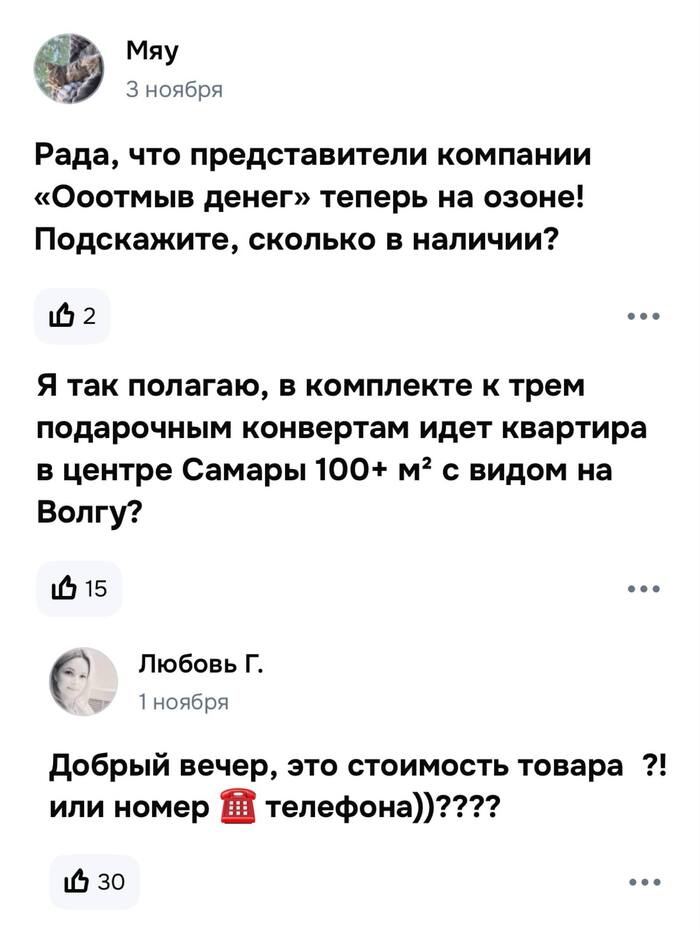Open Любовь Г.'s profile avatar

pyautogui.click(x=84, y=680)
